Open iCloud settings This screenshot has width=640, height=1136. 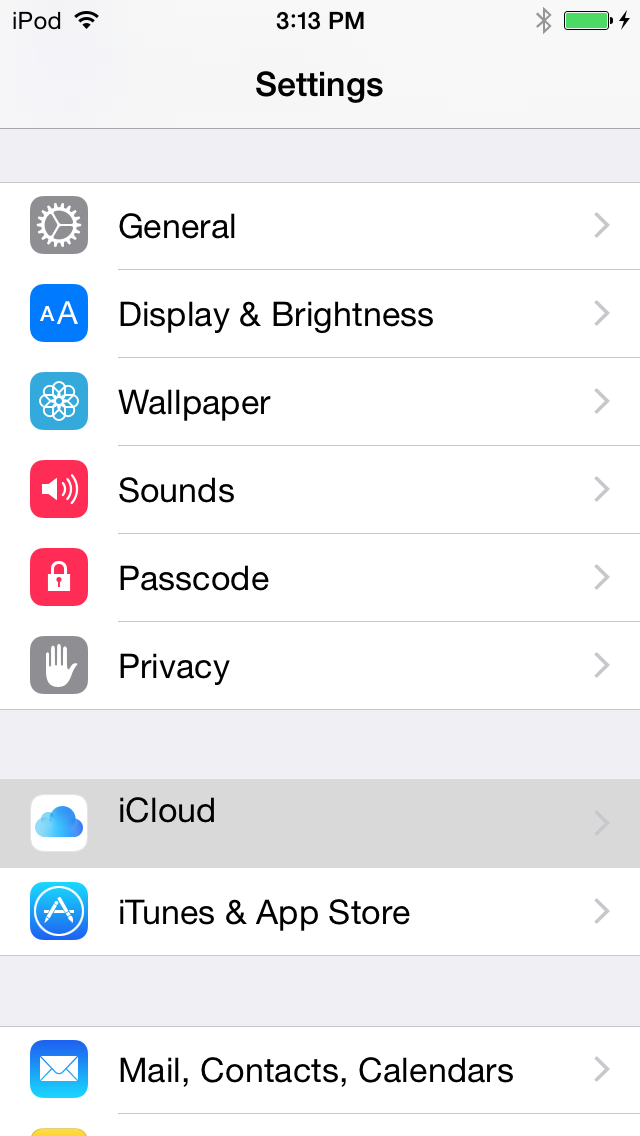[320, 823]
